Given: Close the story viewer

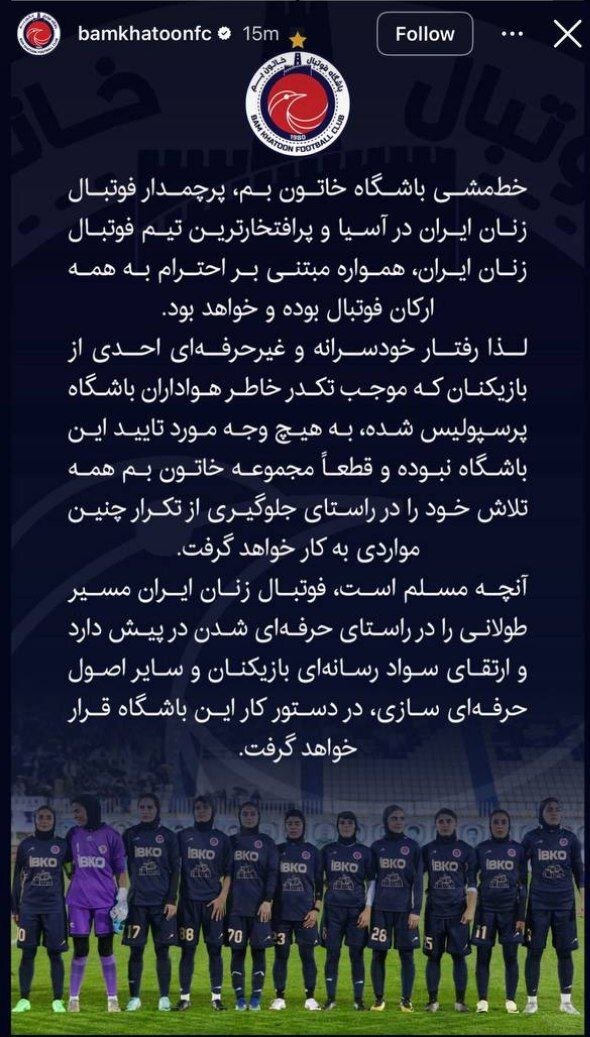Looking at the screenshot, I should click(x=567, y=34).
